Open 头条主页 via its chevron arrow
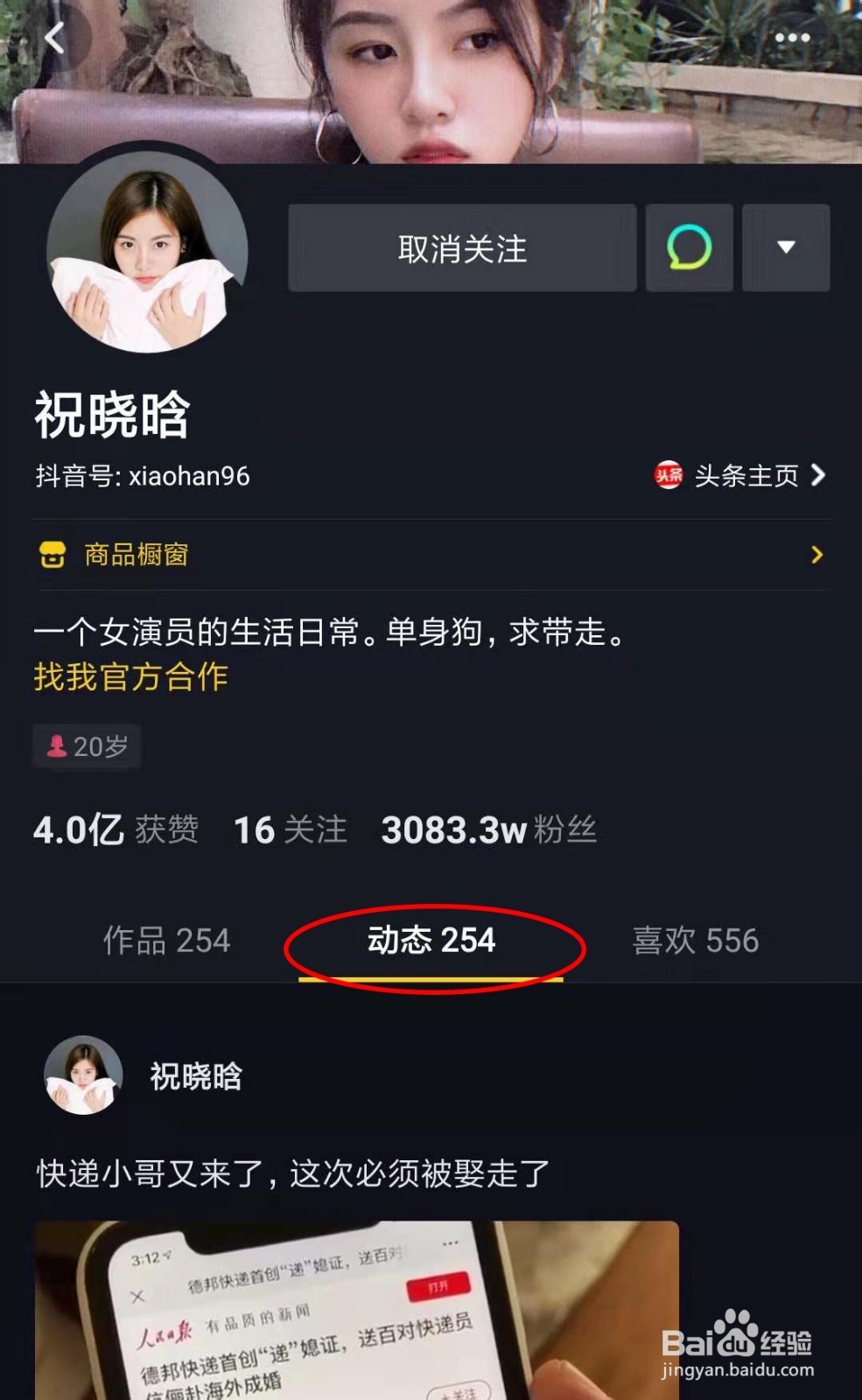 pyautogui.click(x=820, y=475)
